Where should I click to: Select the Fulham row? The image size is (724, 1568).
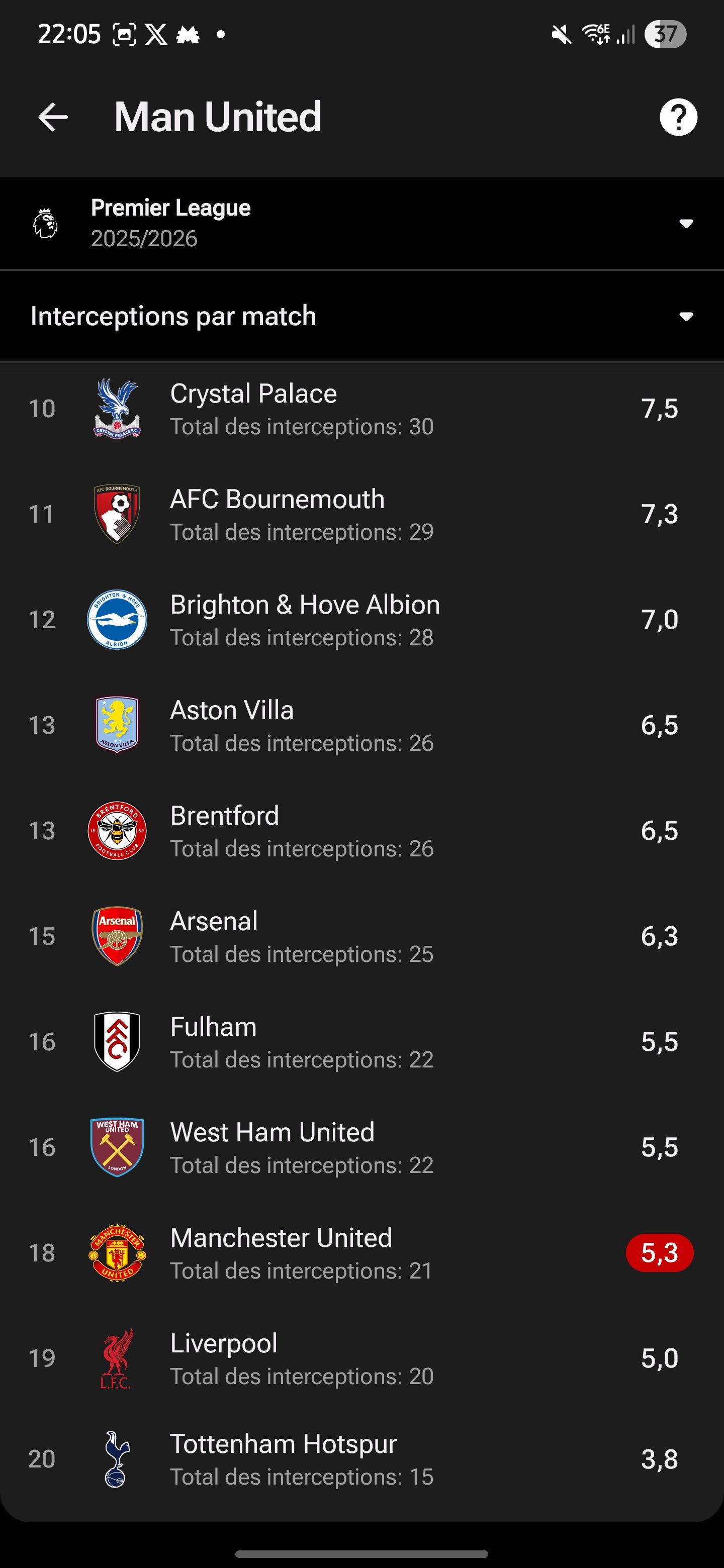coord(361,1041)
